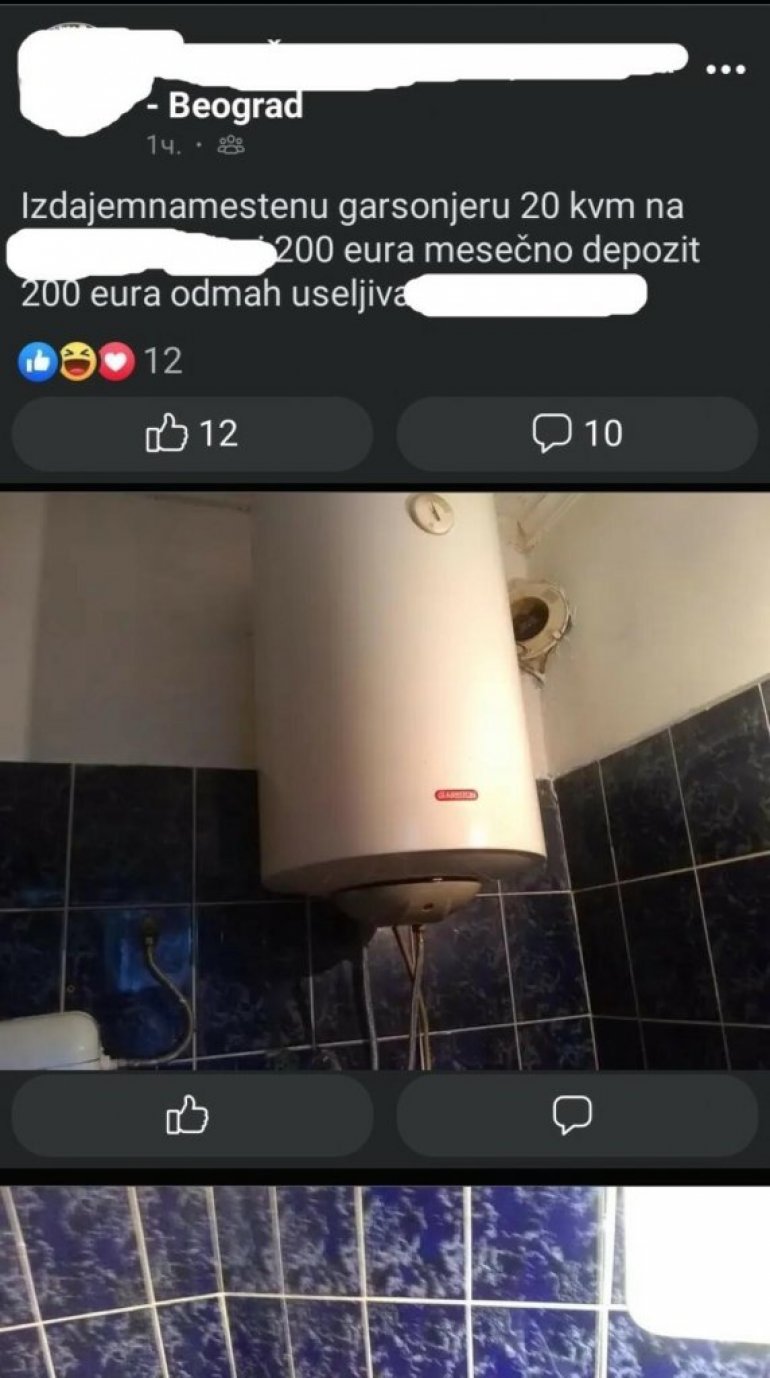This screenshot has height=1378, width=770.
Task: Comment on the water heater photo
Action: [576, 1115]
